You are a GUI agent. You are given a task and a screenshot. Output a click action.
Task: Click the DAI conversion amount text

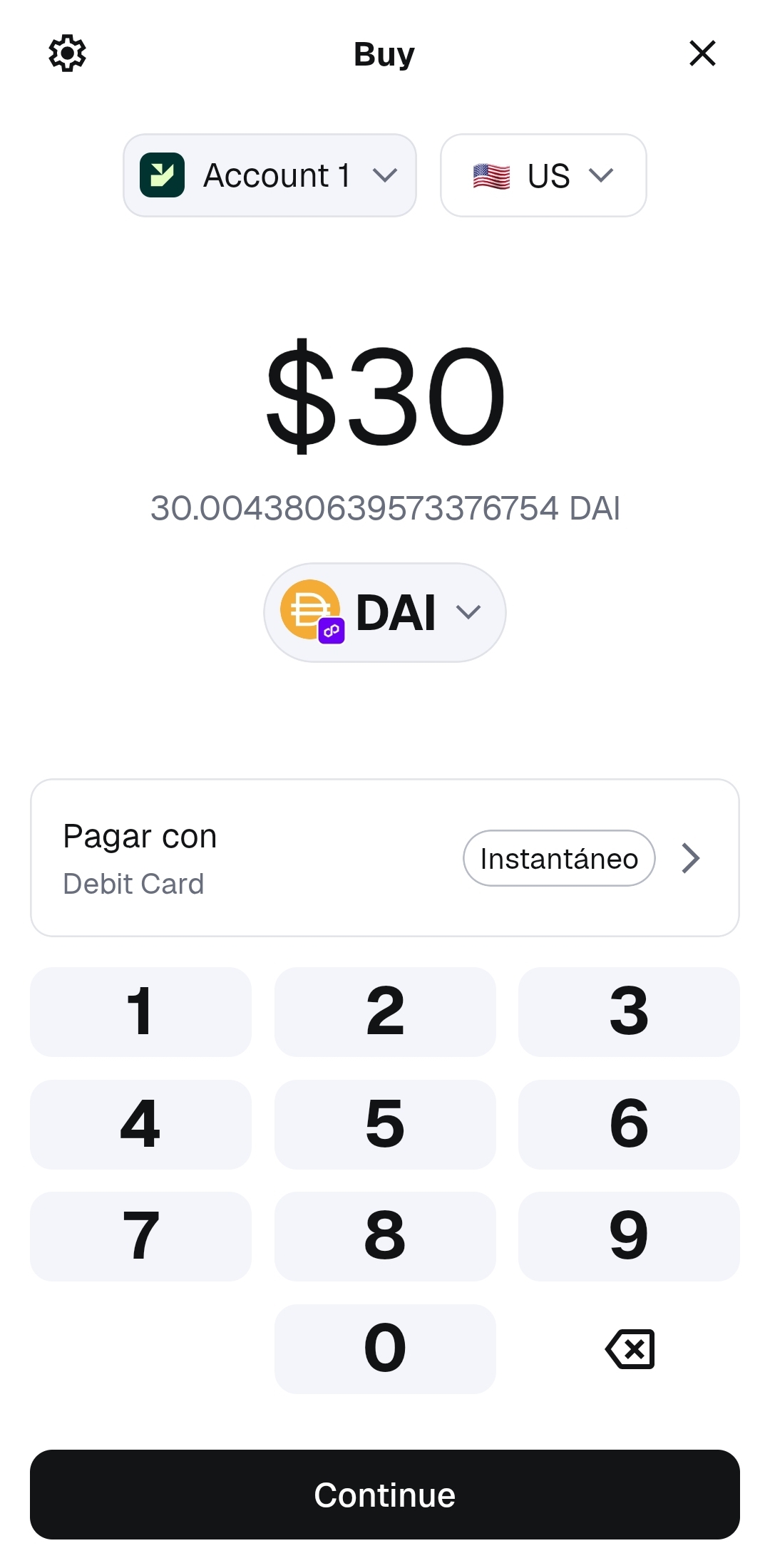point(384,509)
